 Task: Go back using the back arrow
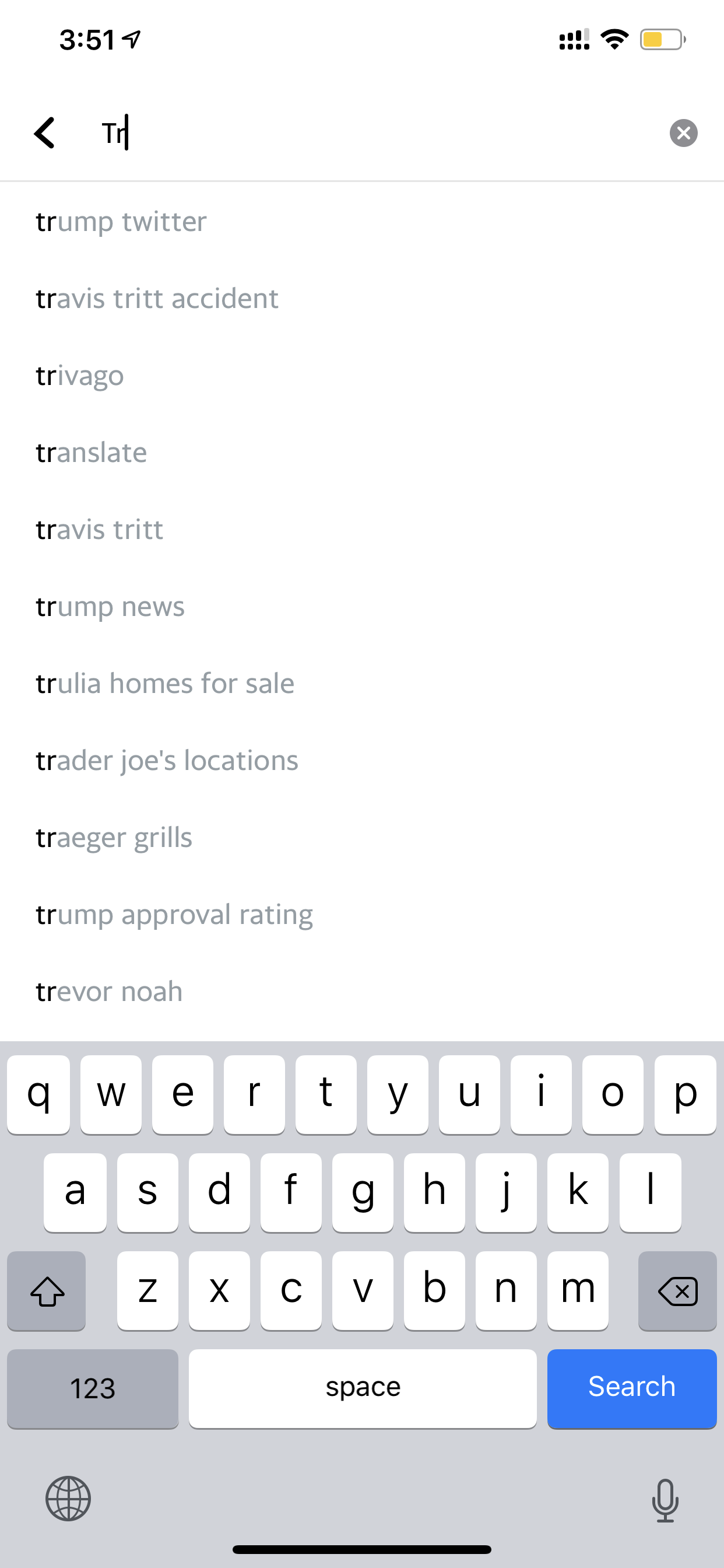pyautogui.click(x=44, y=132)
